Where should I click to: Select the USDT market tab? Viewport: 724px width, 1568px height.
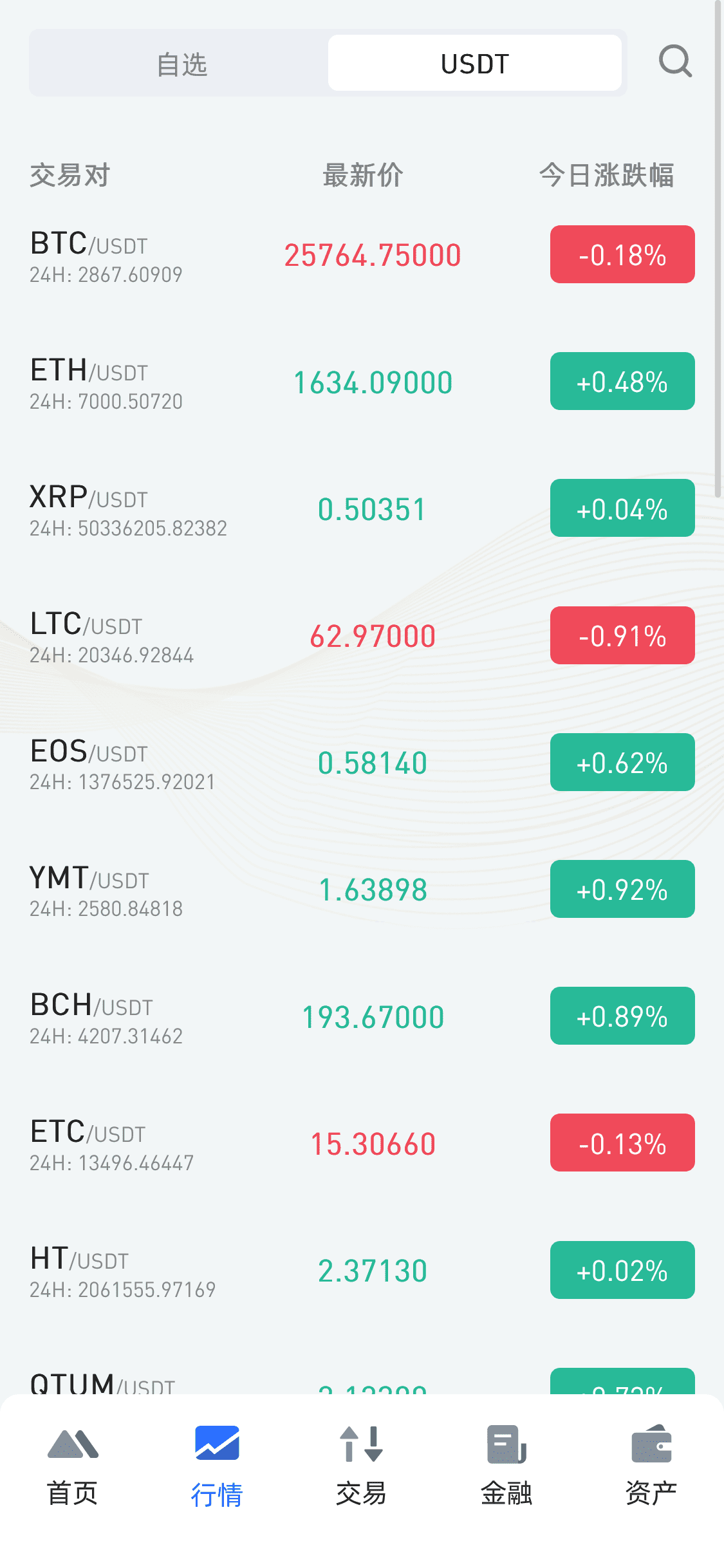coord(474,64)
